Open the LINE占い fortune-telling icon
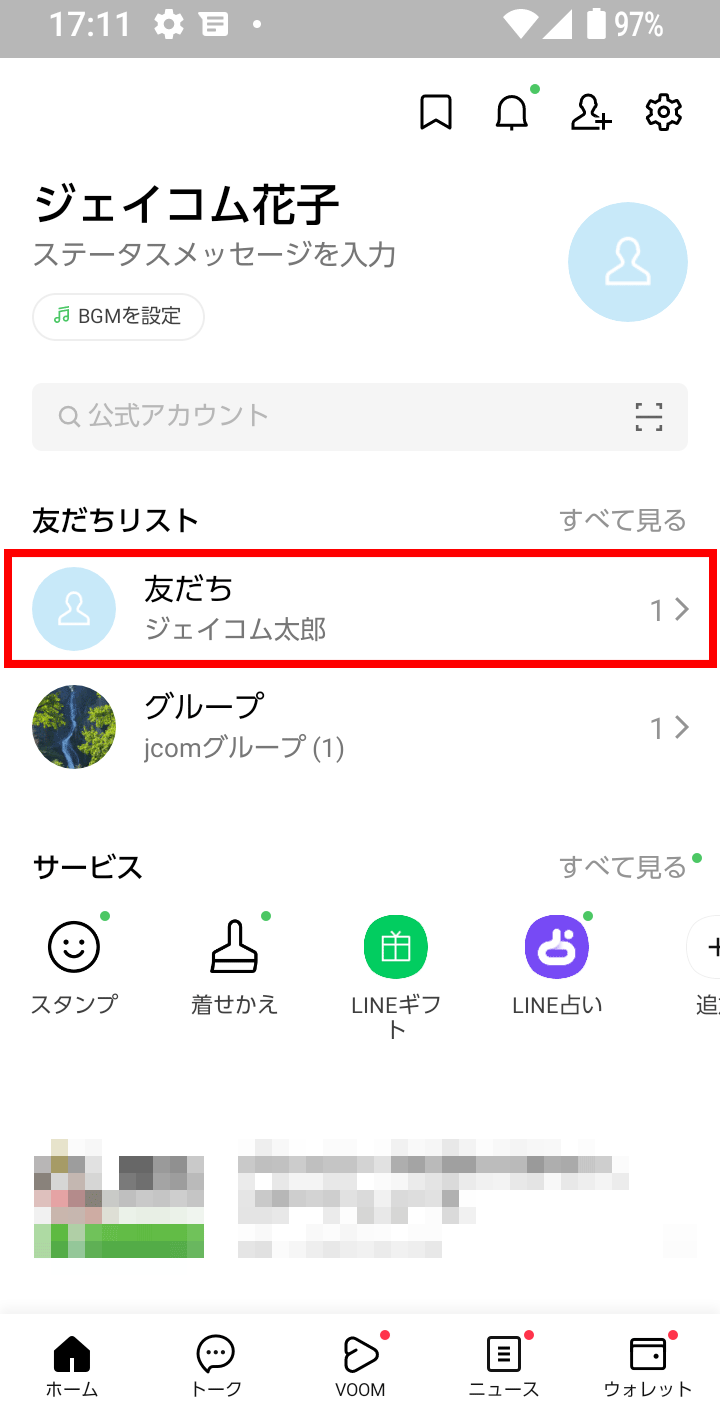Screen dimensions: 720x1424 pyautogui.click(x=556, y=946)
